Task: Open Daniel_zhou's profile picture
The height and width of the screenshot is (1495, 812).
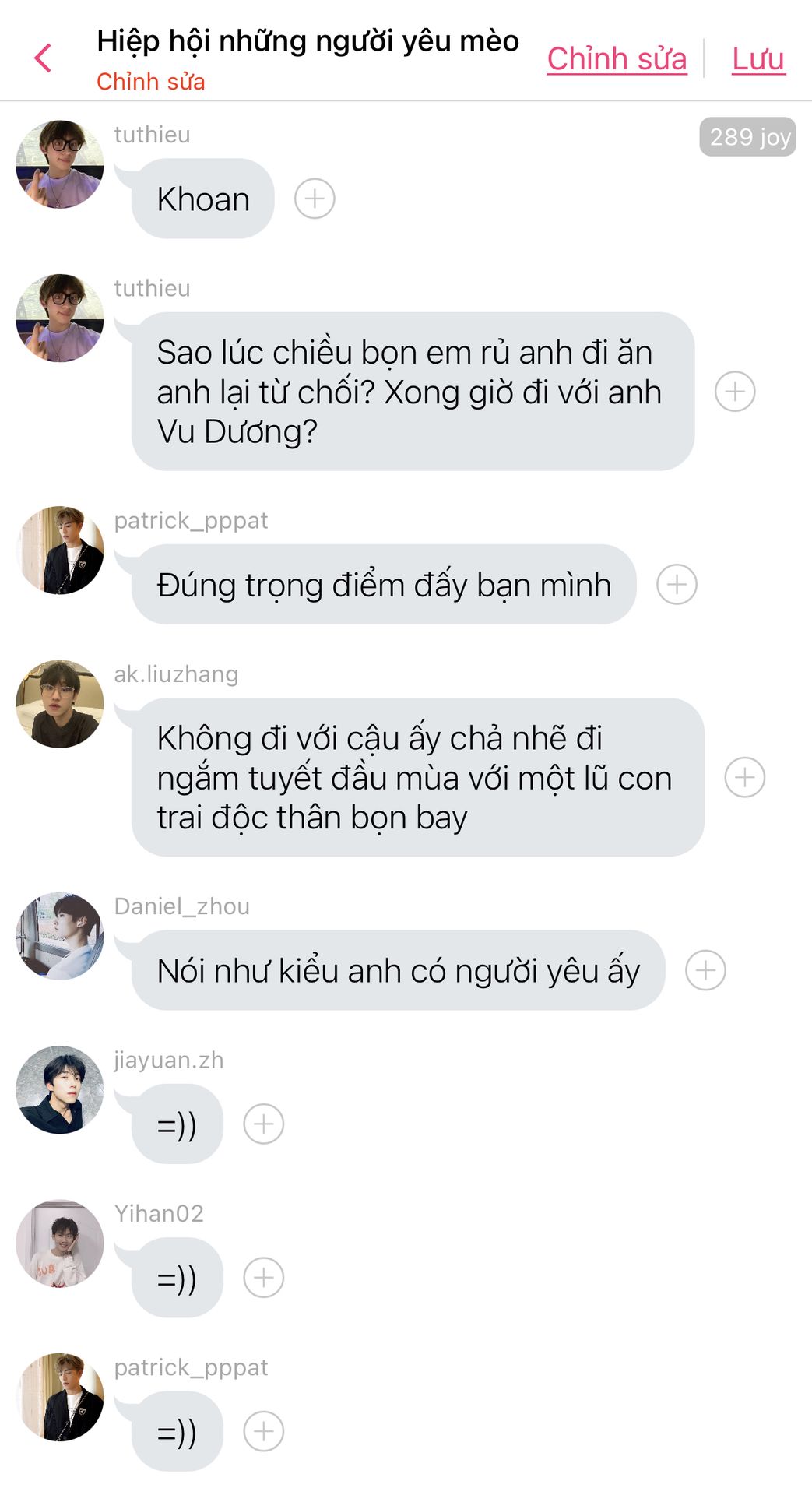Action: [x=60, y=936]
